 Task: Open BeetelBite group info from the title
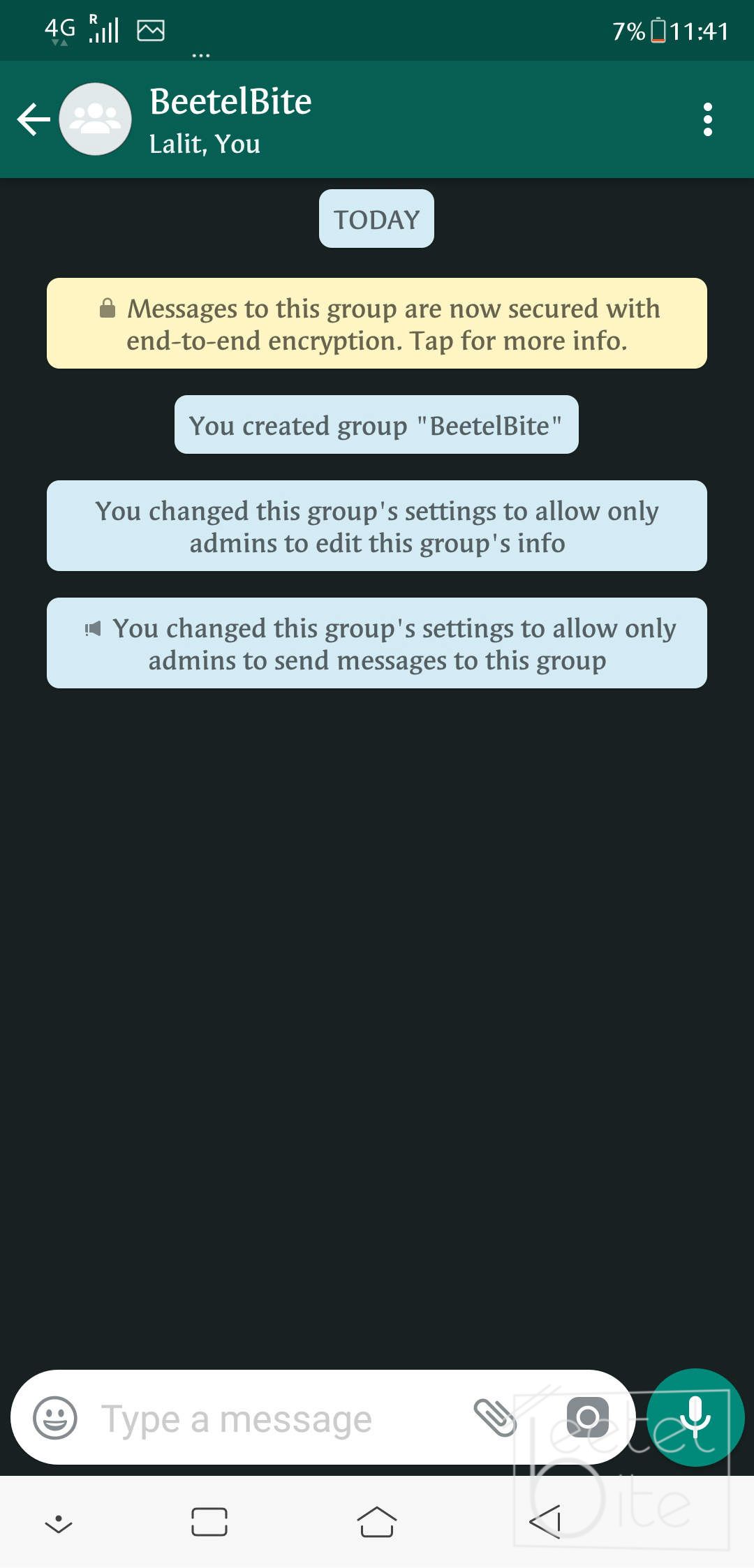230,103
